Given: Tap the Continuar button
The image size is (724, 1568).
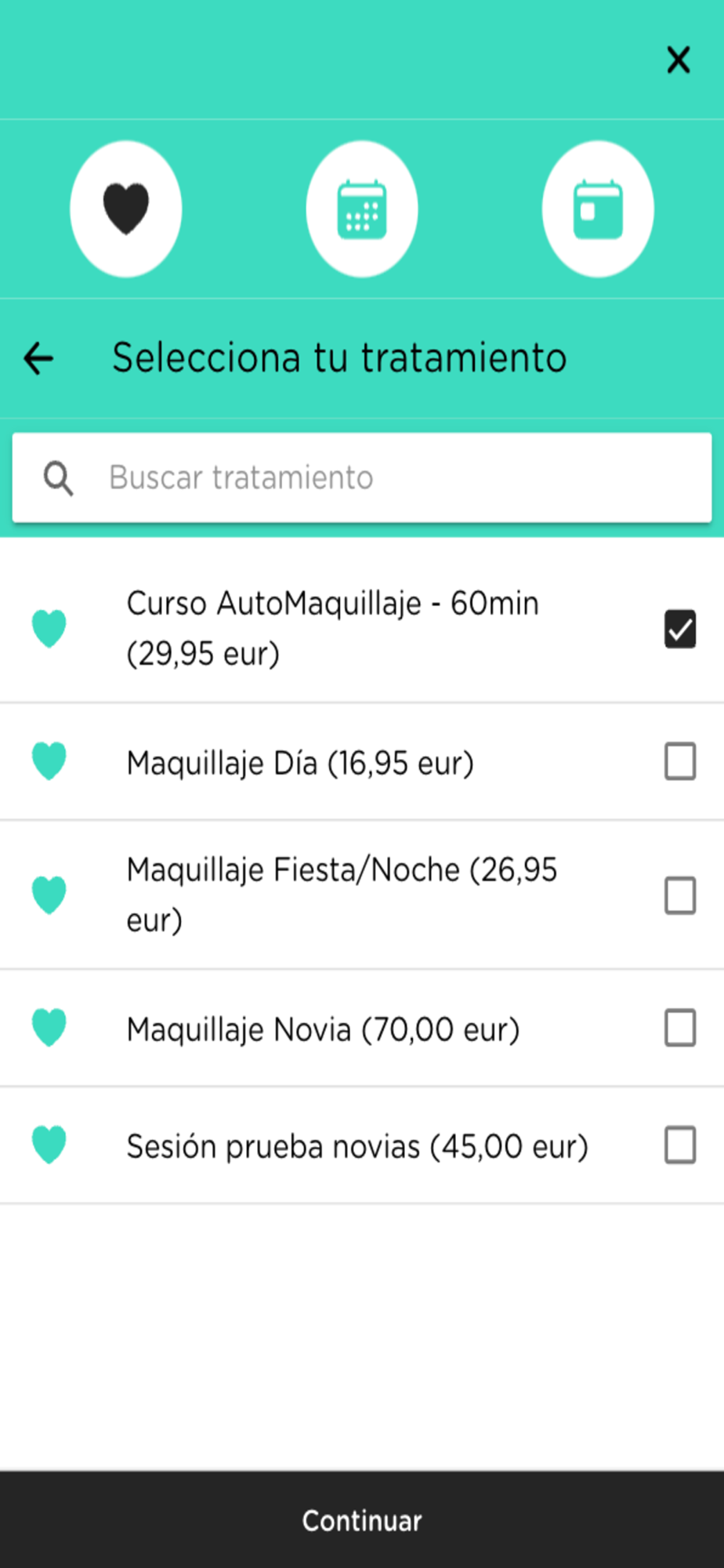Looking at the screenshot, I should coord(362,1520).
